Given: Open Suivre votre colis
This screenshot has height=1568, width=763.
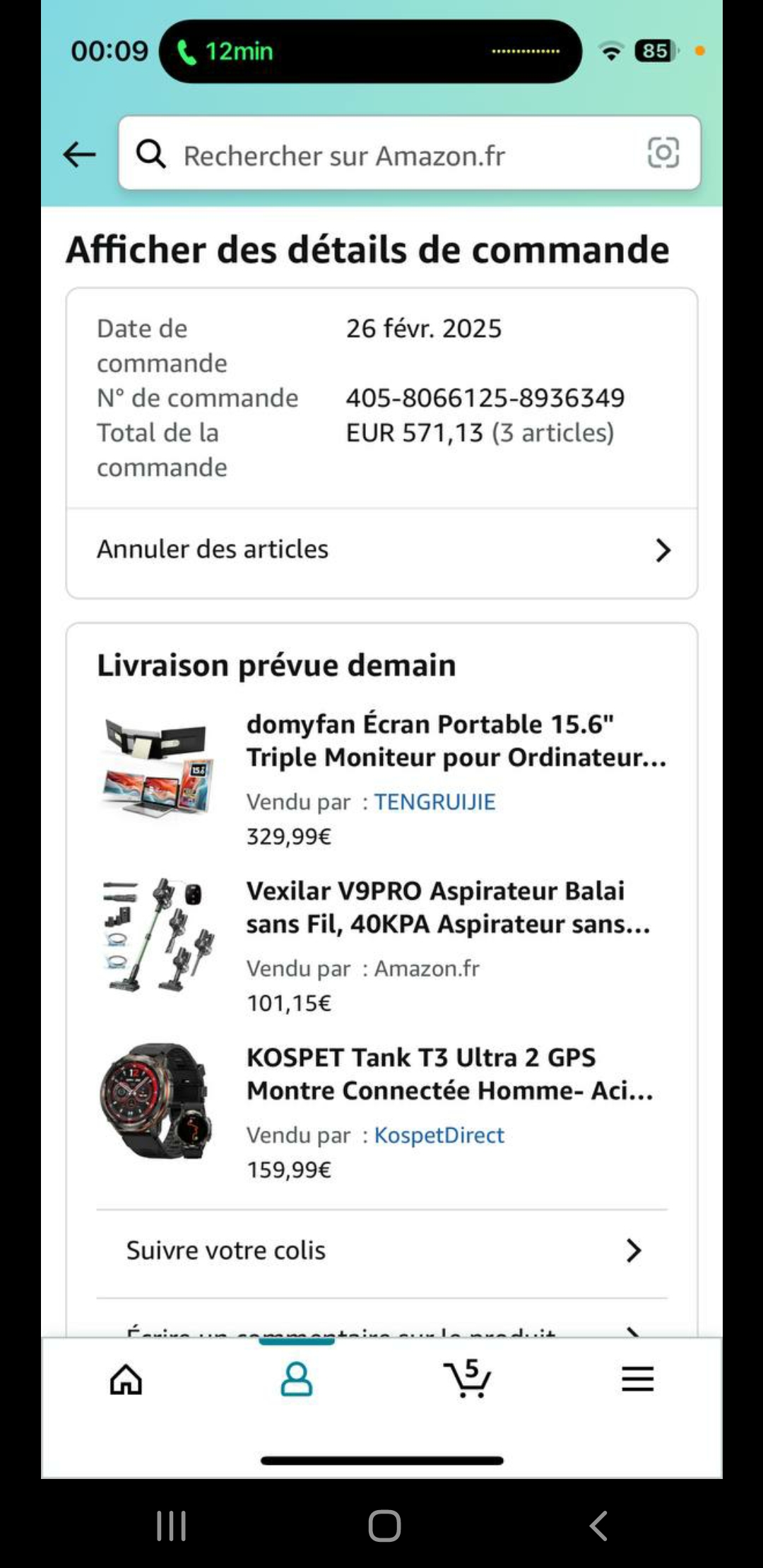Looking at the screenshot, I should click(381, 1251).
